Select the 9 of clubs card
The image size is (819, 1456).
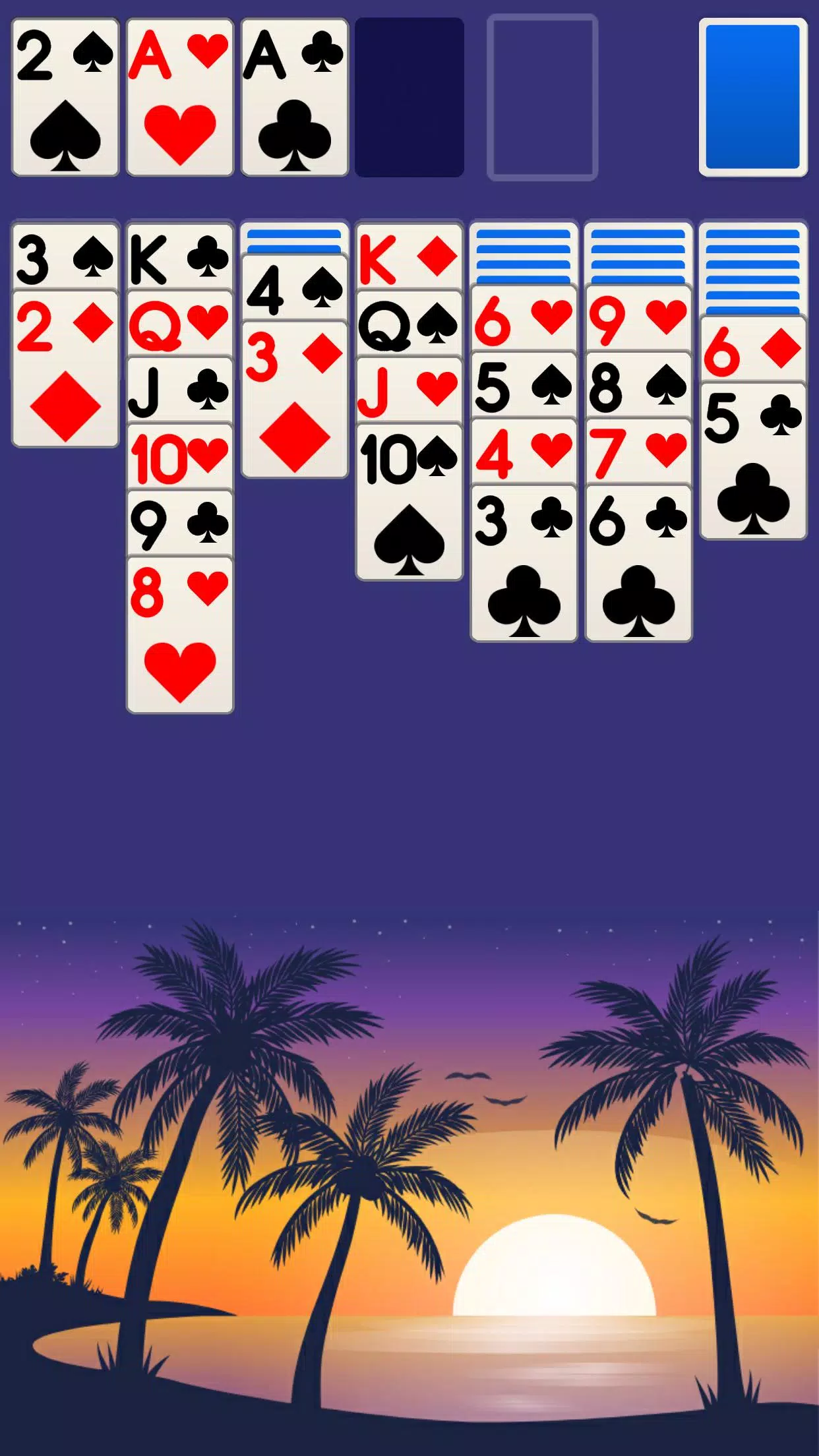179,524
